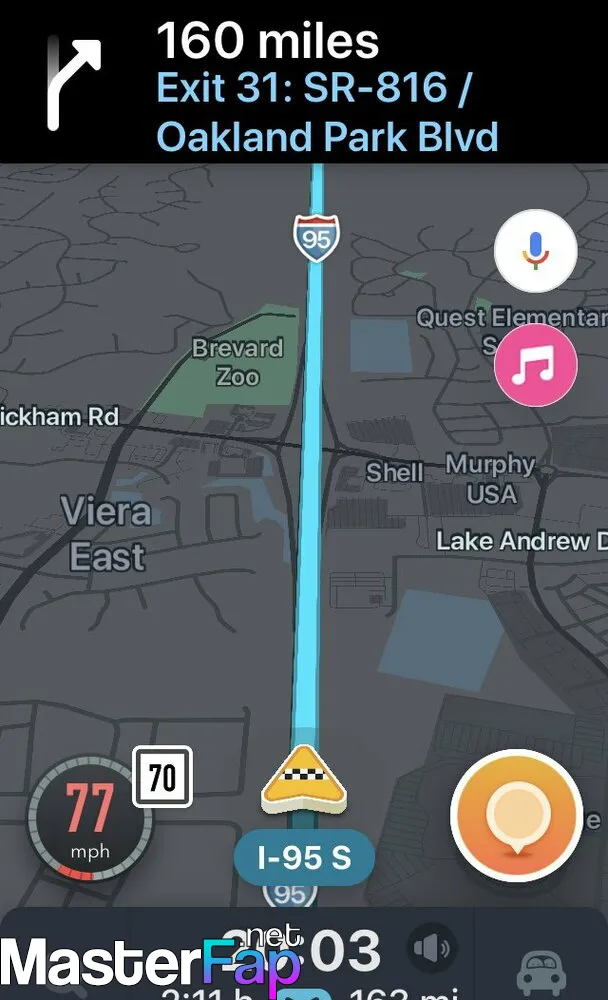Open the sound volume speaker icon

point(432,948)
